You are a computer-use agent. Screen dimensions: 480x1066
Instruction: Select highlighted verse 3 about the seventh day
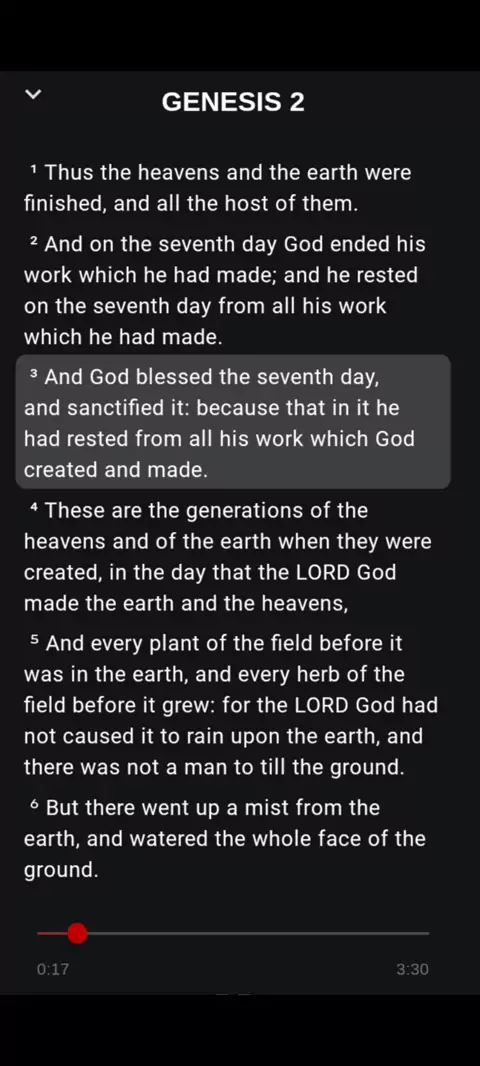(233, 422)
